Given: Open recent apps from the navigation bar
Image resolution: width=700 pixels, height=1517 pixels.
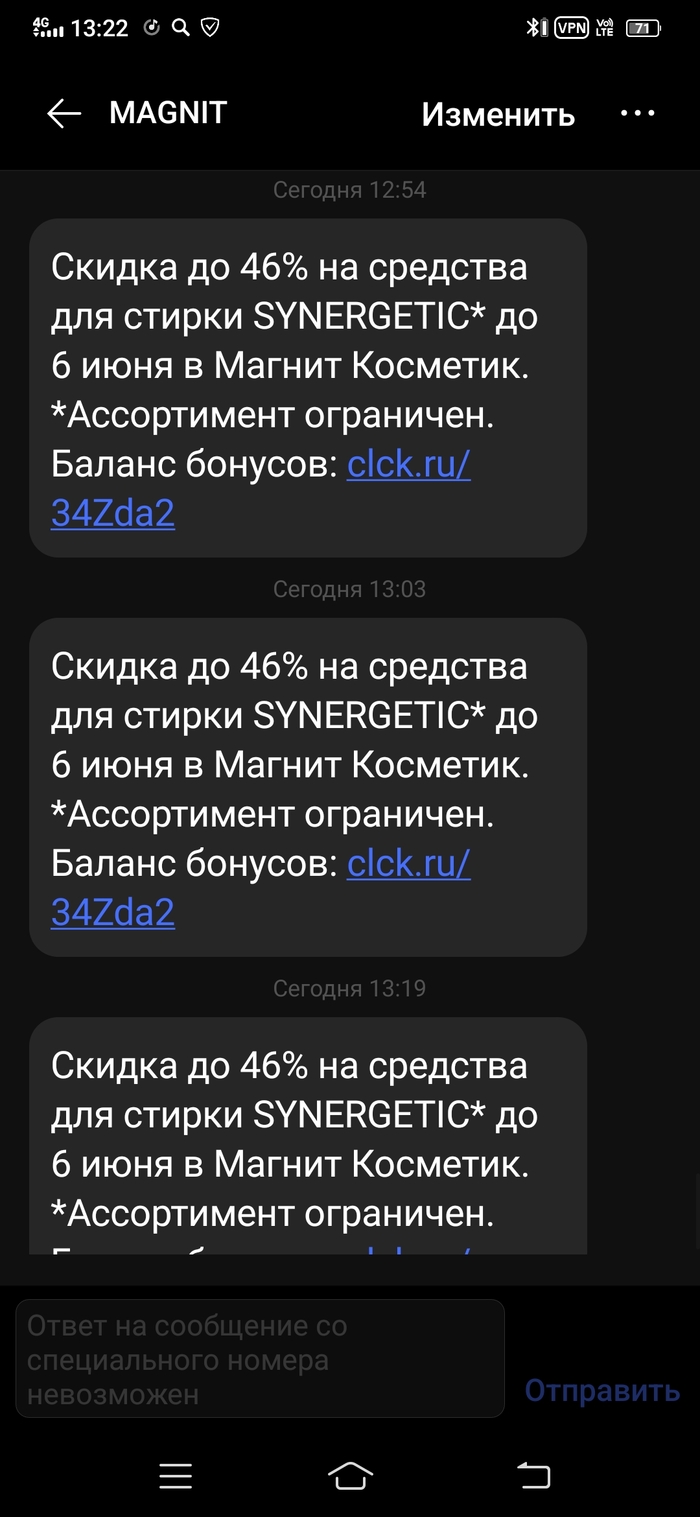Looking at the screenshot, I should 176,1476.
